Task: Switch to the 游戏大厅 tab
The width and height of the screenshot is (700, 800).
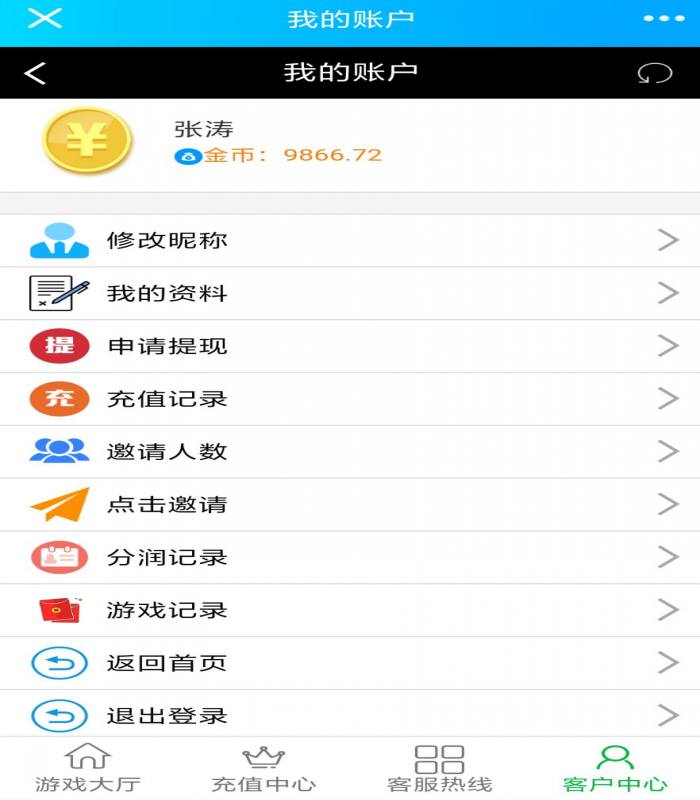Action: pyautogui.click(x=87, y=768)
